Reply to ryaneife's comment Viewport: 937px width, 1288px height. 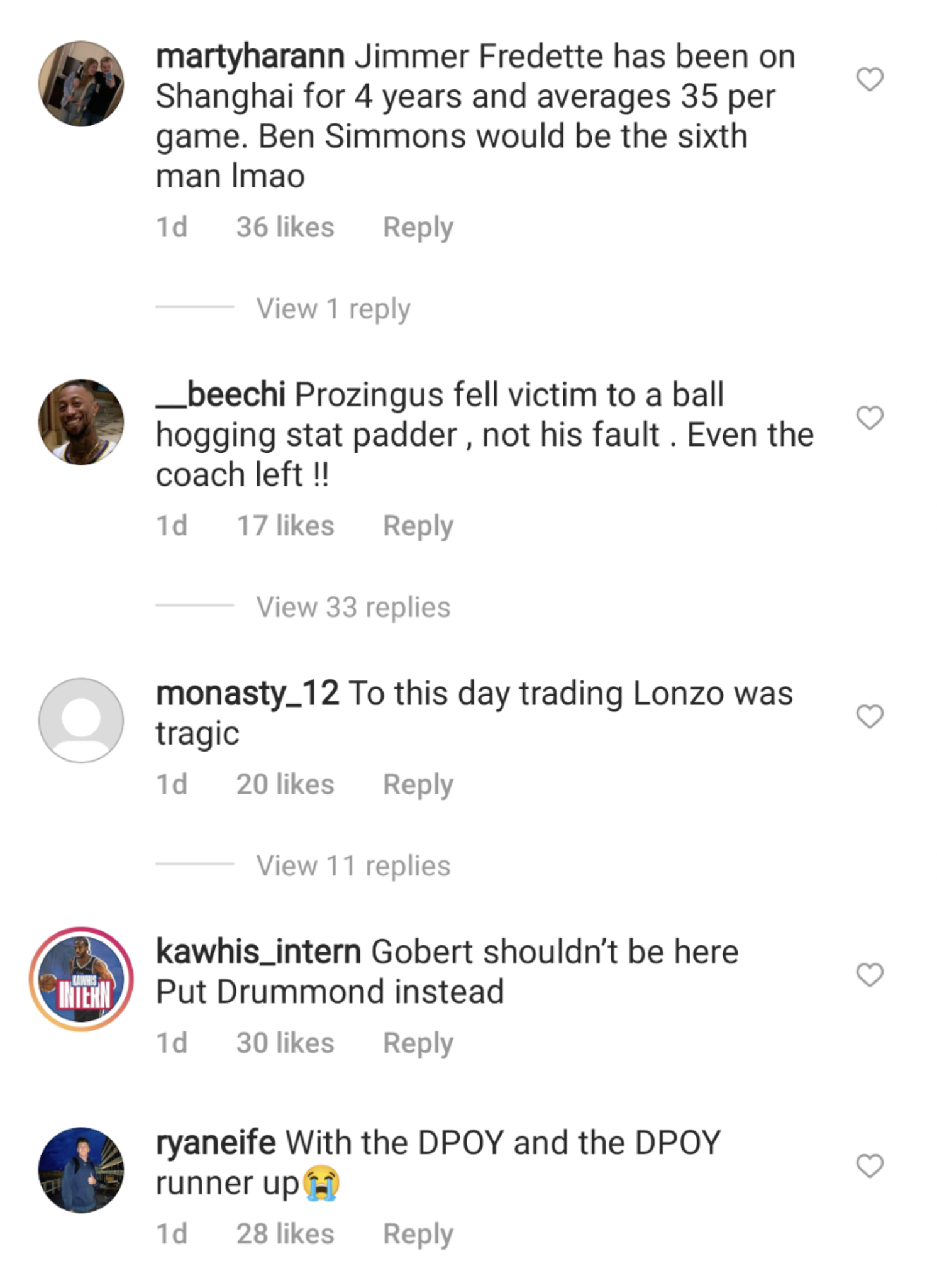pos(418,1234)
